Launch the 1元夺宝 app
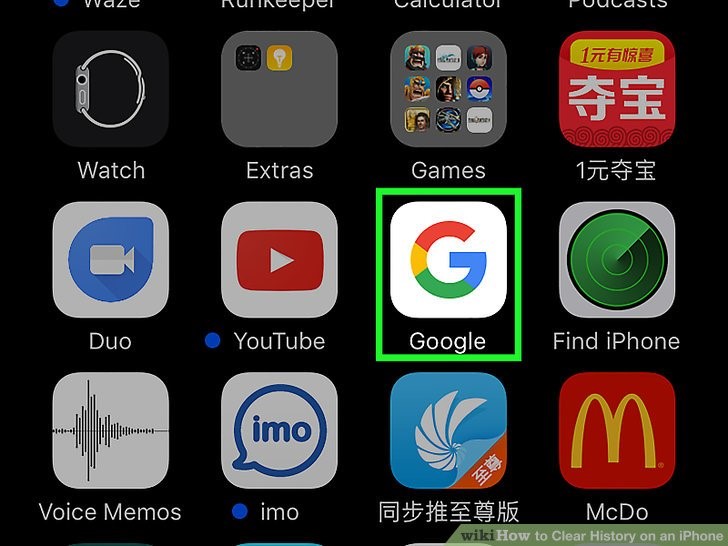 (x=617, y=89)
